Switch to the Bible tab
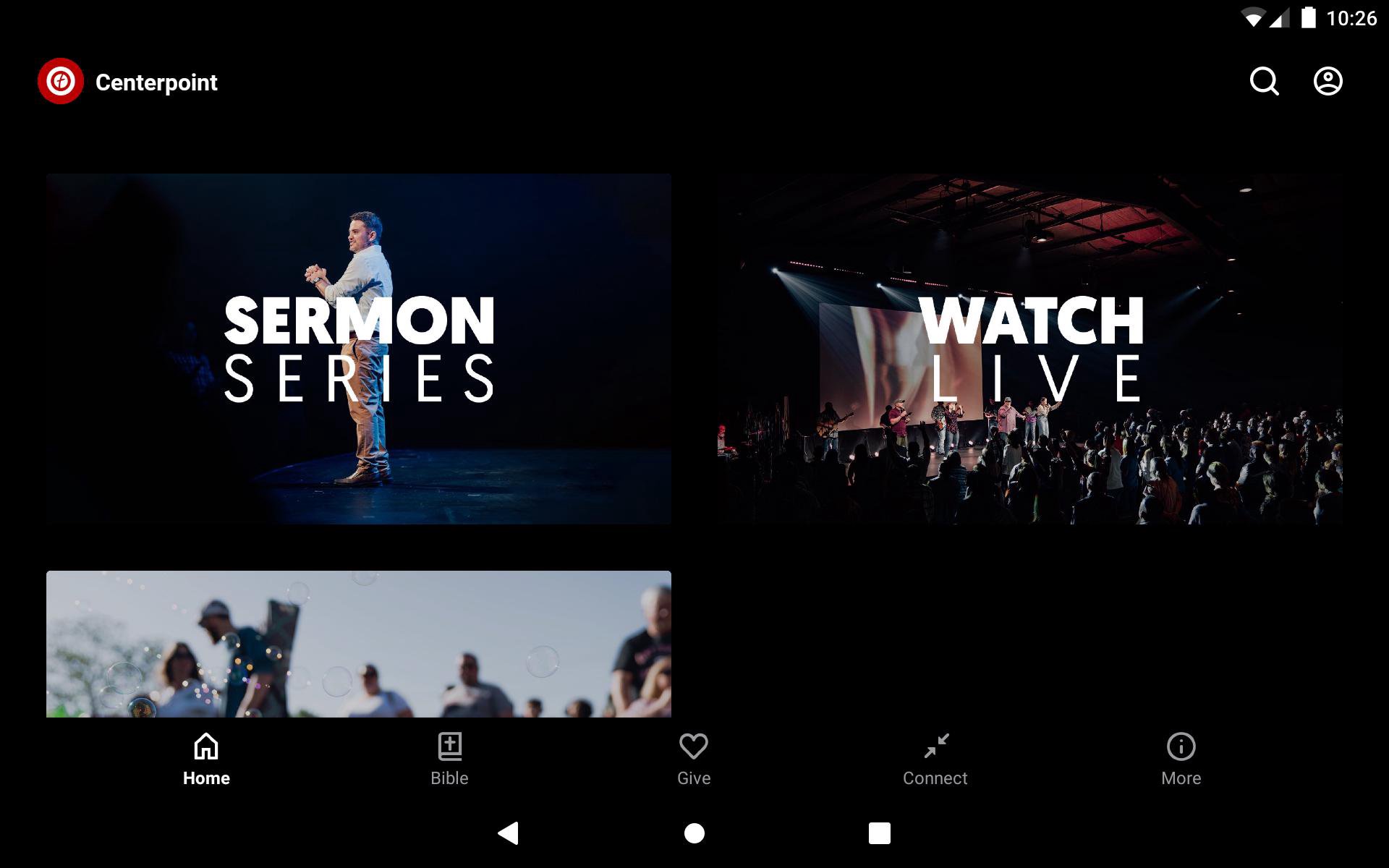This screenshot has width=1389, height=868. (449, 759)
